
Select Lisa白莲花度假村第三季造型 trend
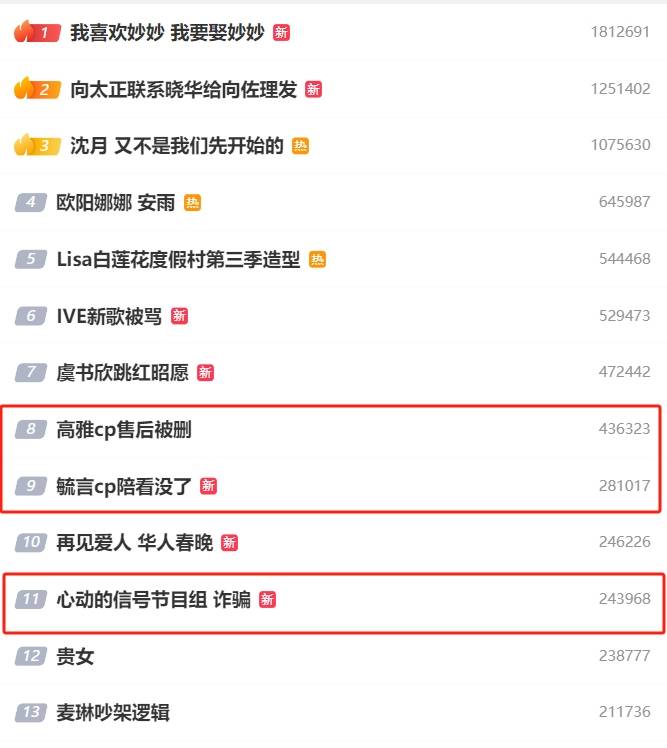(178, 260)
